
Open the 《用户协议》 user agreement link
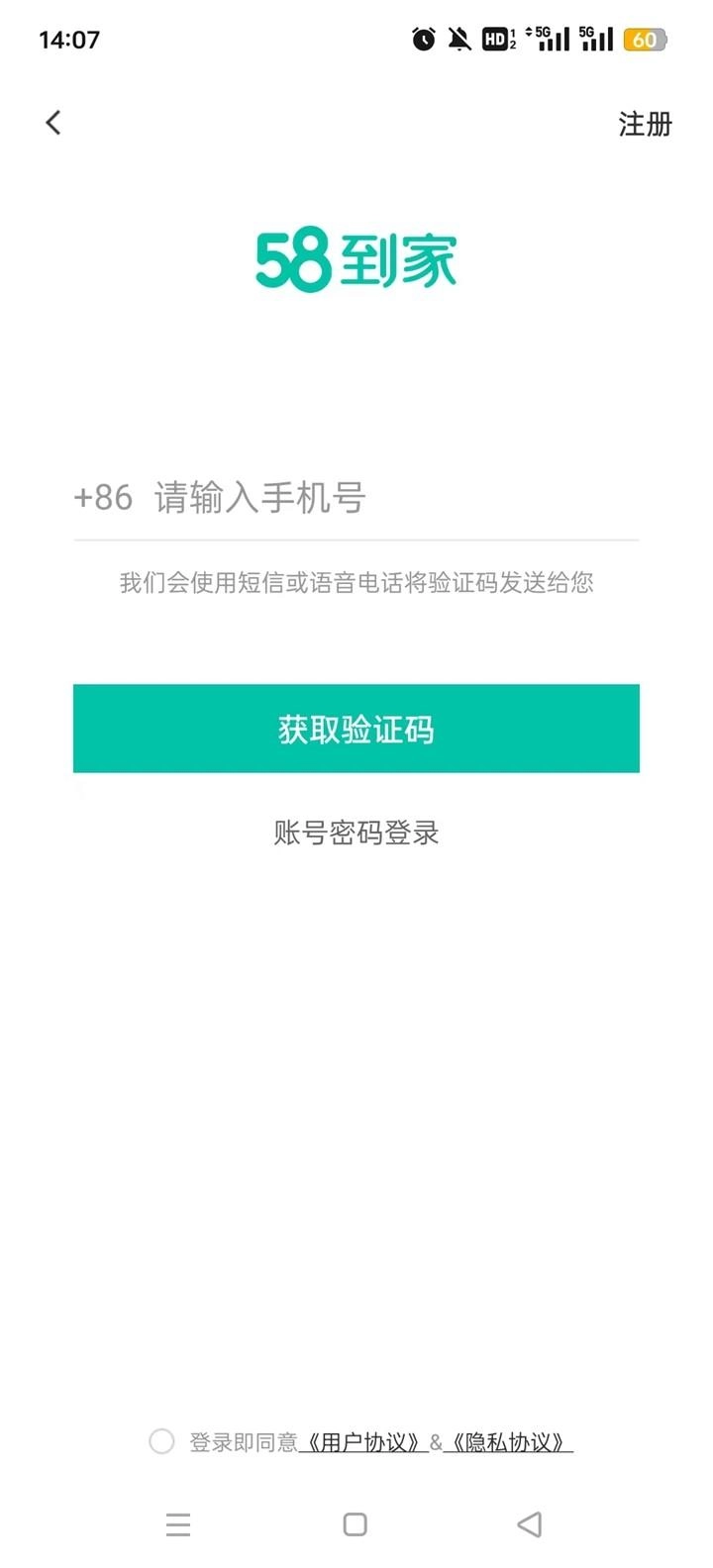click(363, 1442)
